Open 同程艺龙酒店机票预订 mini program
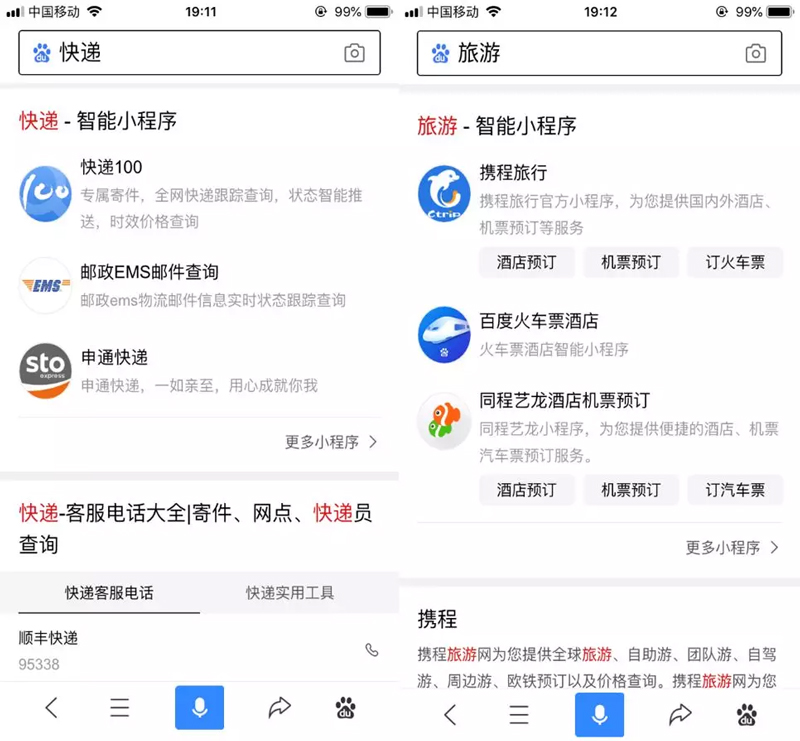The width and height of the screenshot is (800, 741). point(564,400)
